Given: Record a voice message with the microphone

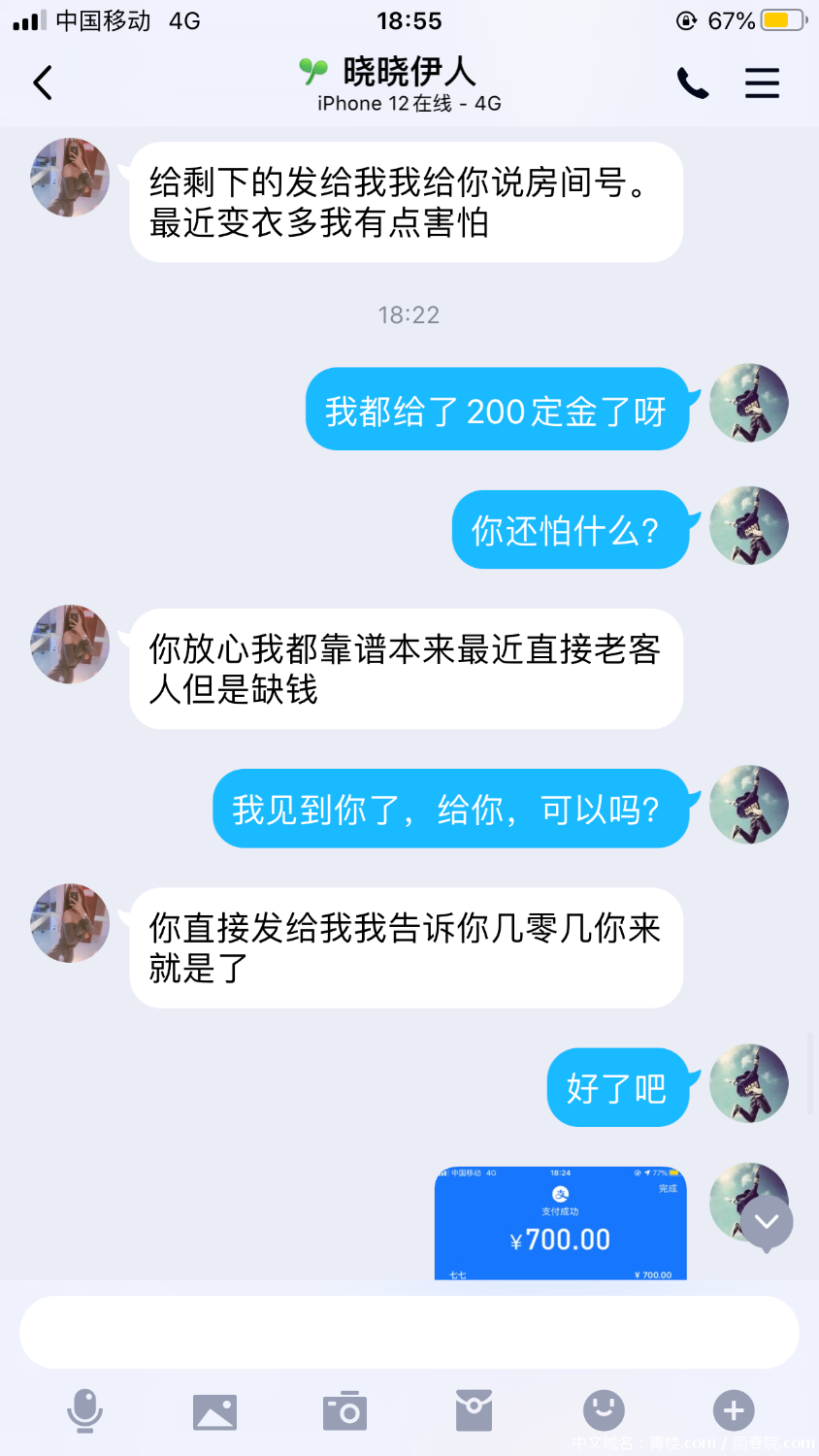Looking at the screenshot, I should [84, 1410].
